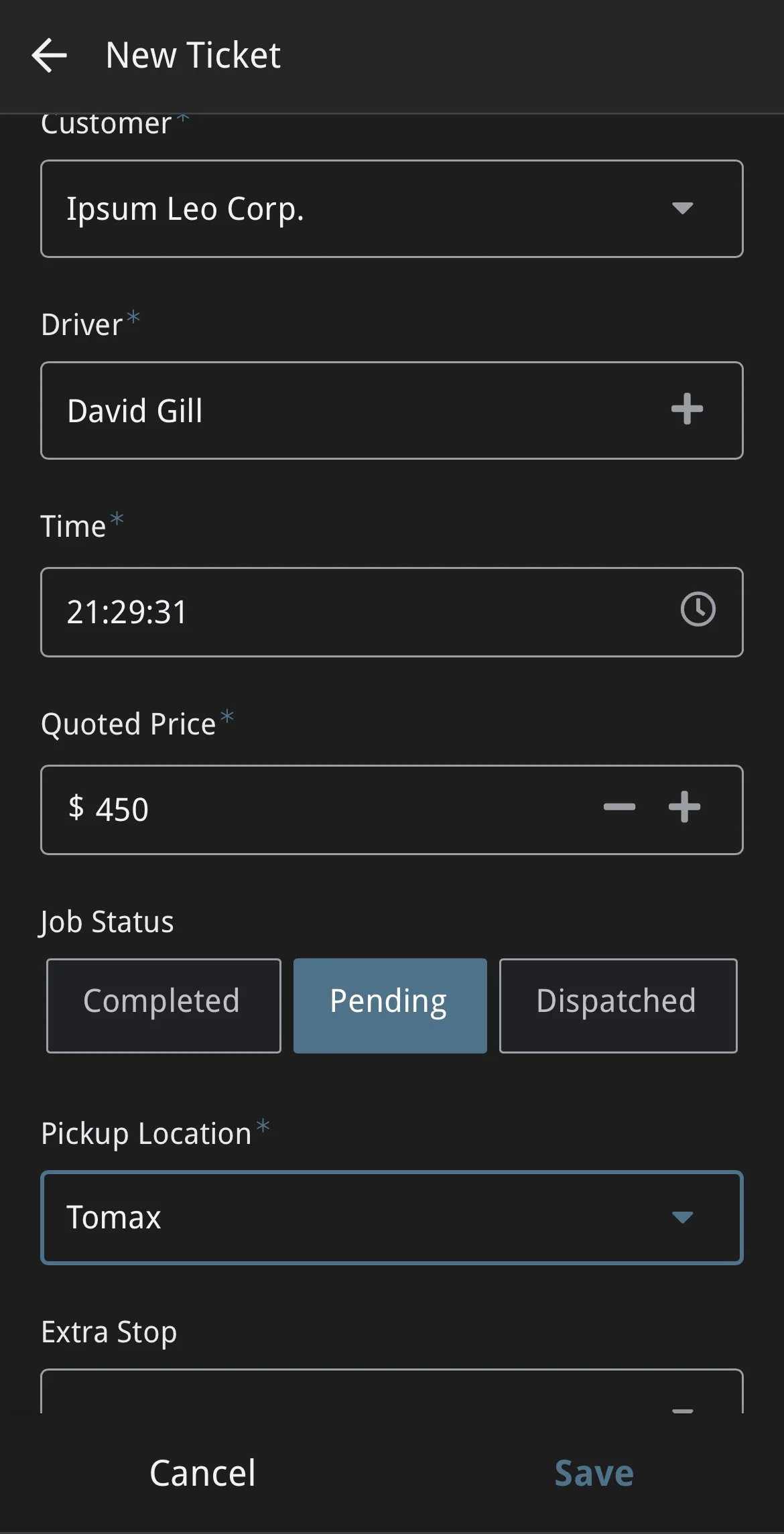This screenshot has height=1534, width=784.
Task: Increase the quoted price with plus
Action: click(684, 807)
